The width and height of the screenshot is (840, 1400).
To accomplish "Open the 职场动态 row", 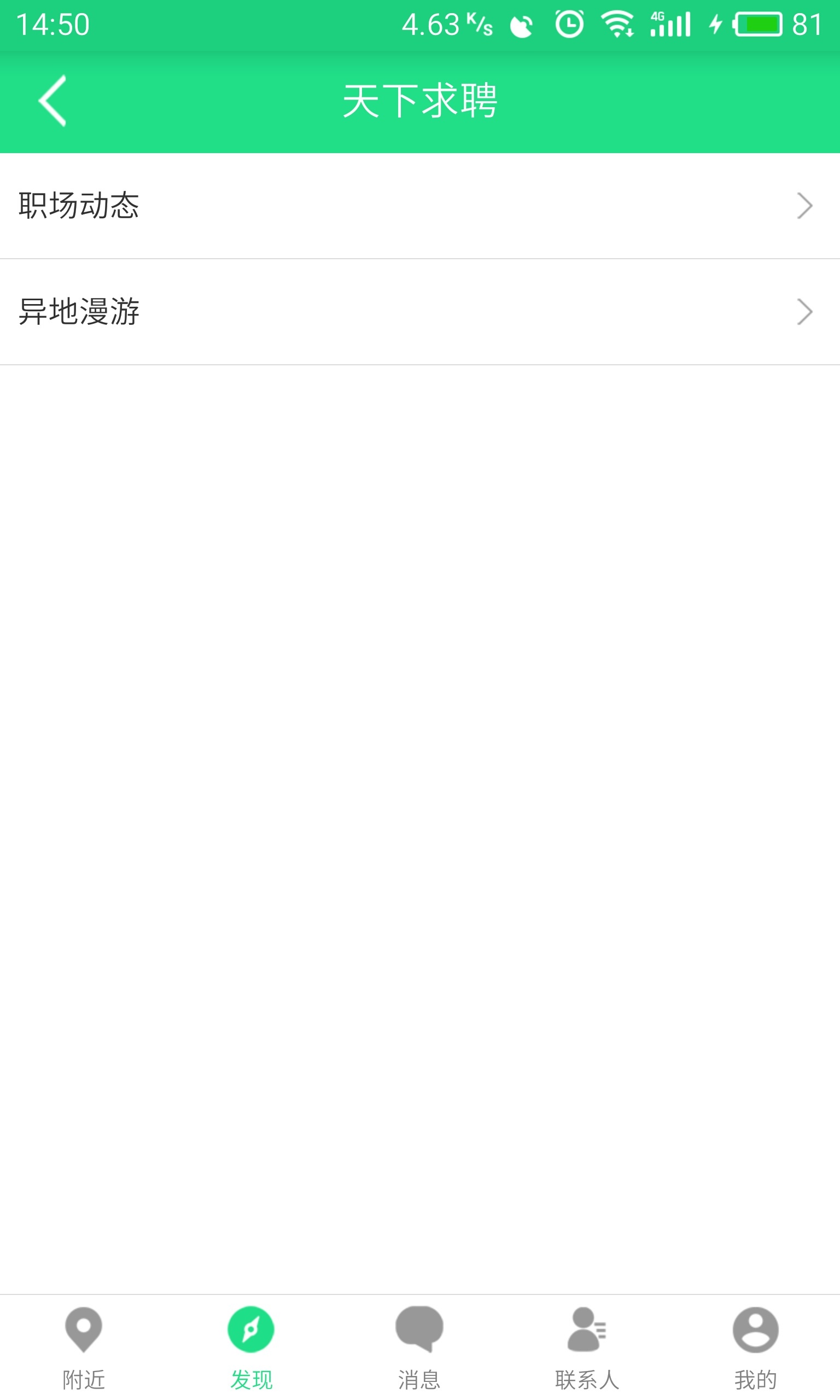I will coord(419,206).
